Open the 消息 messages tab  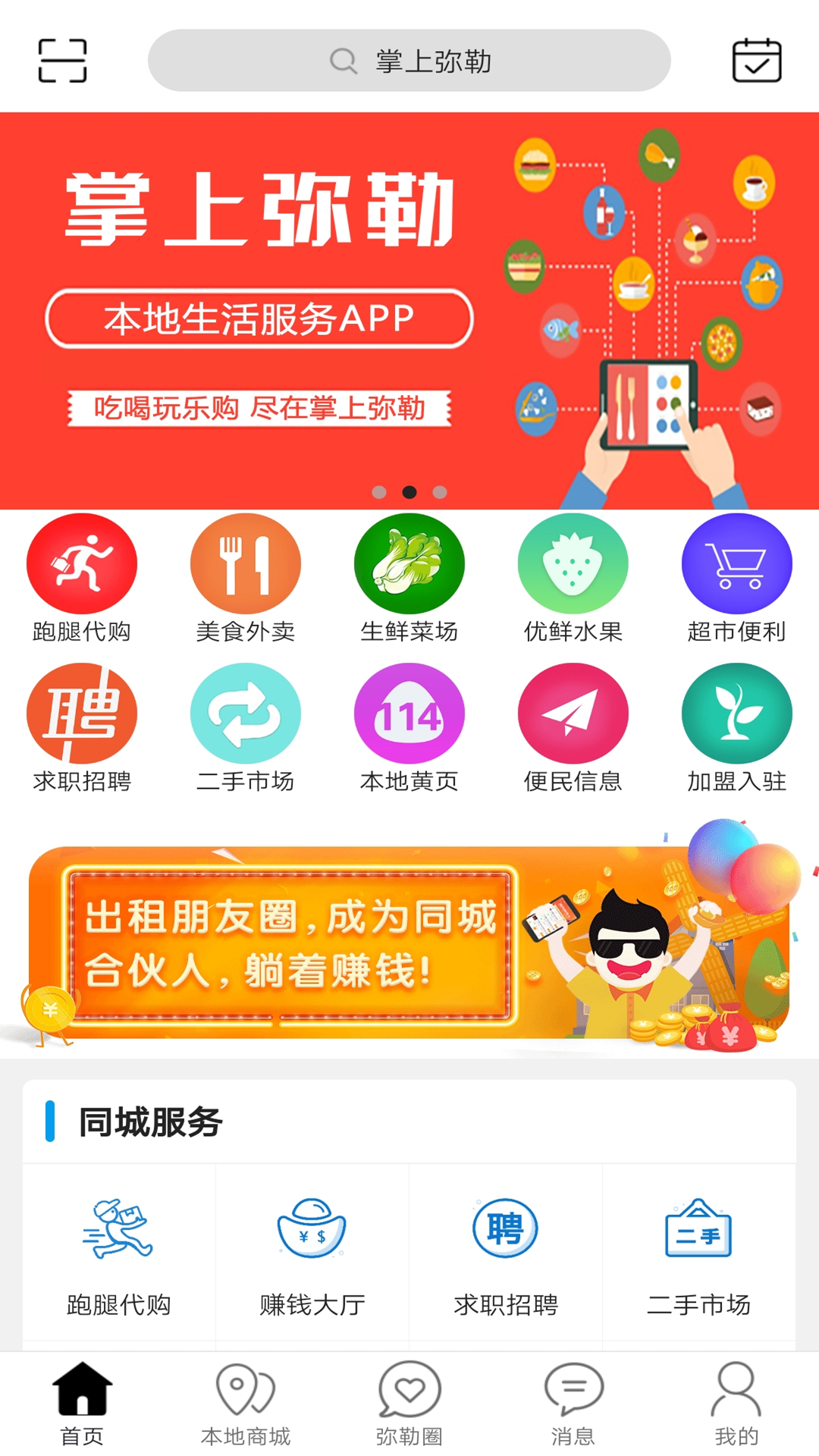pos(573,1404)
